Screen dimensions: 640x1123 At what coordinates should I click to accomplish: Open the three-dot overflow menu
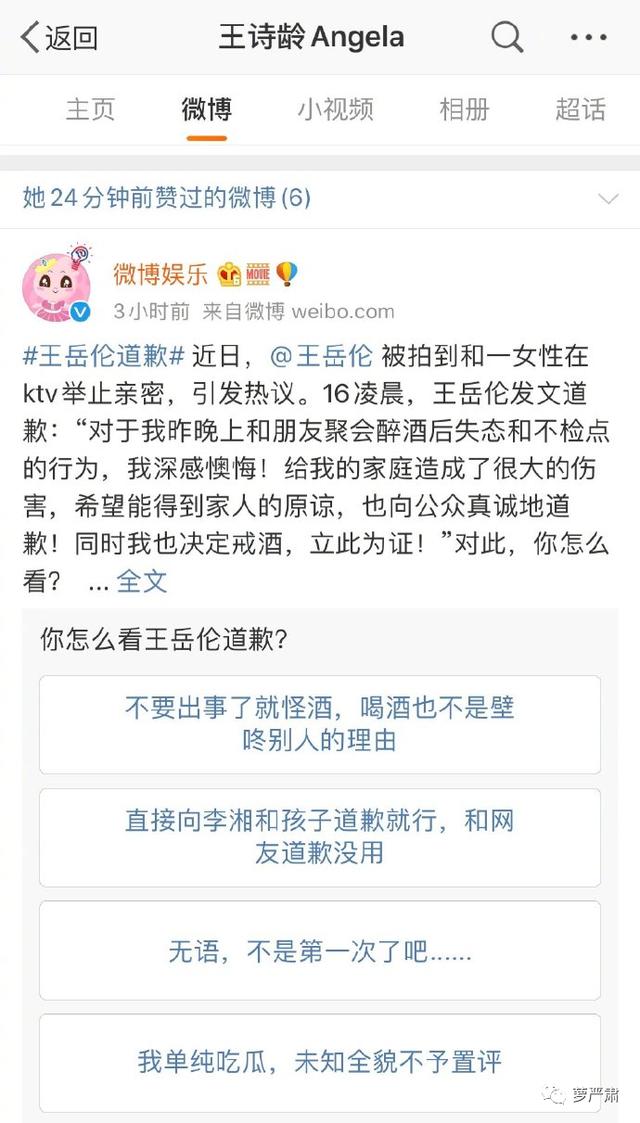tap(588, 38)
